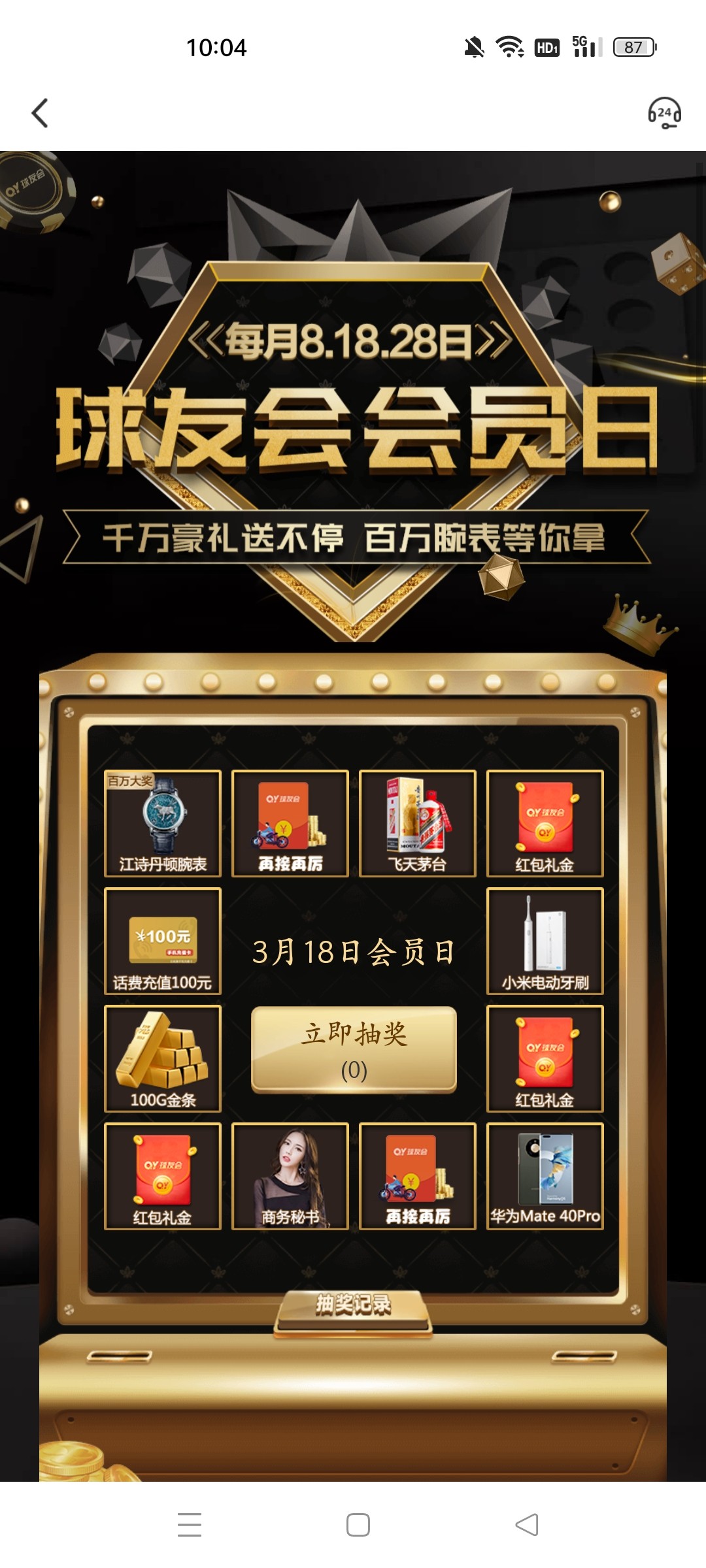Go back using the top-left arrow

click(x=40, y=113)
